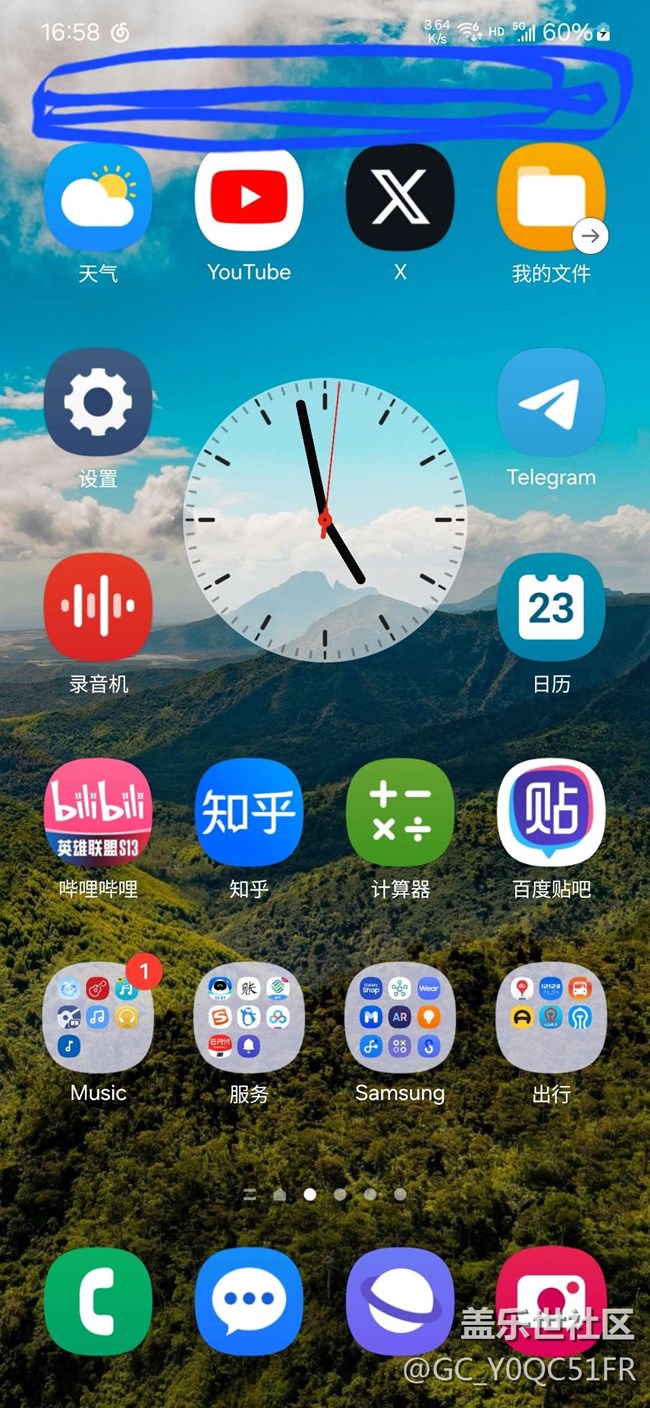Expand the 出行 folder

click(551, 1017)
